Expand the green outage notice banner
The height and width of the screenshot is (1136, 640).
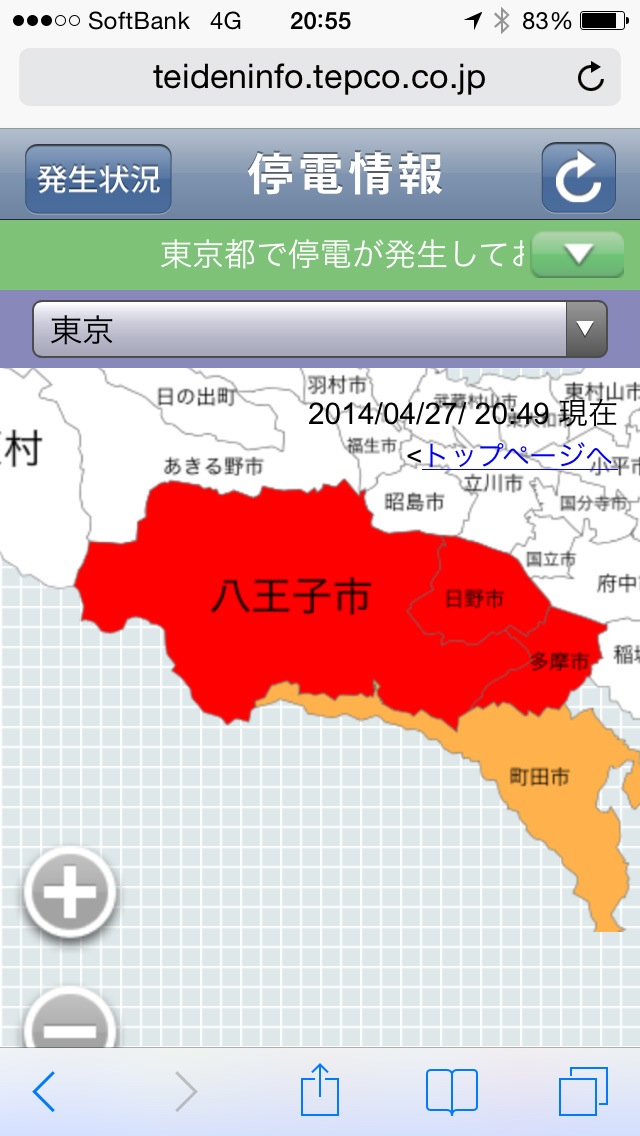[577, 255]
